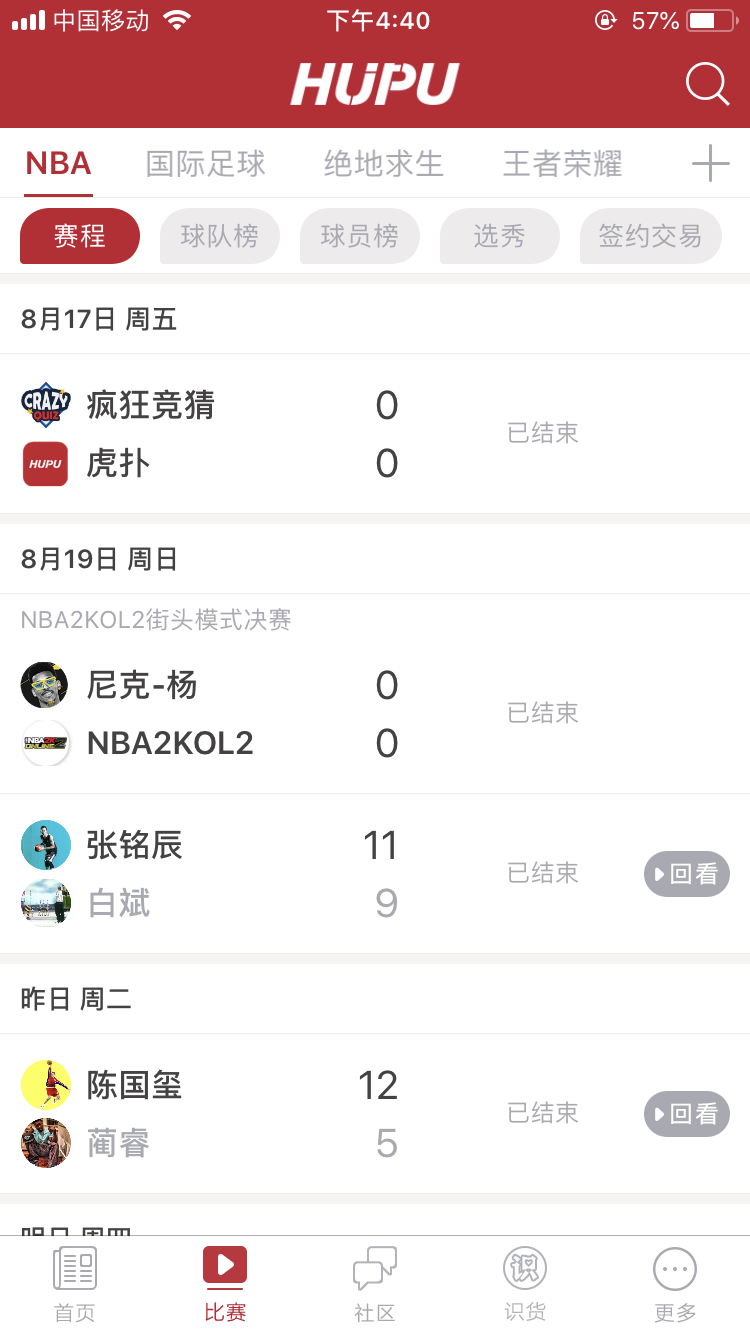The height and width of the screenshot is (1334, 750).
Task: Enable the 选秀 filter
Action: [x=499, y=236]
